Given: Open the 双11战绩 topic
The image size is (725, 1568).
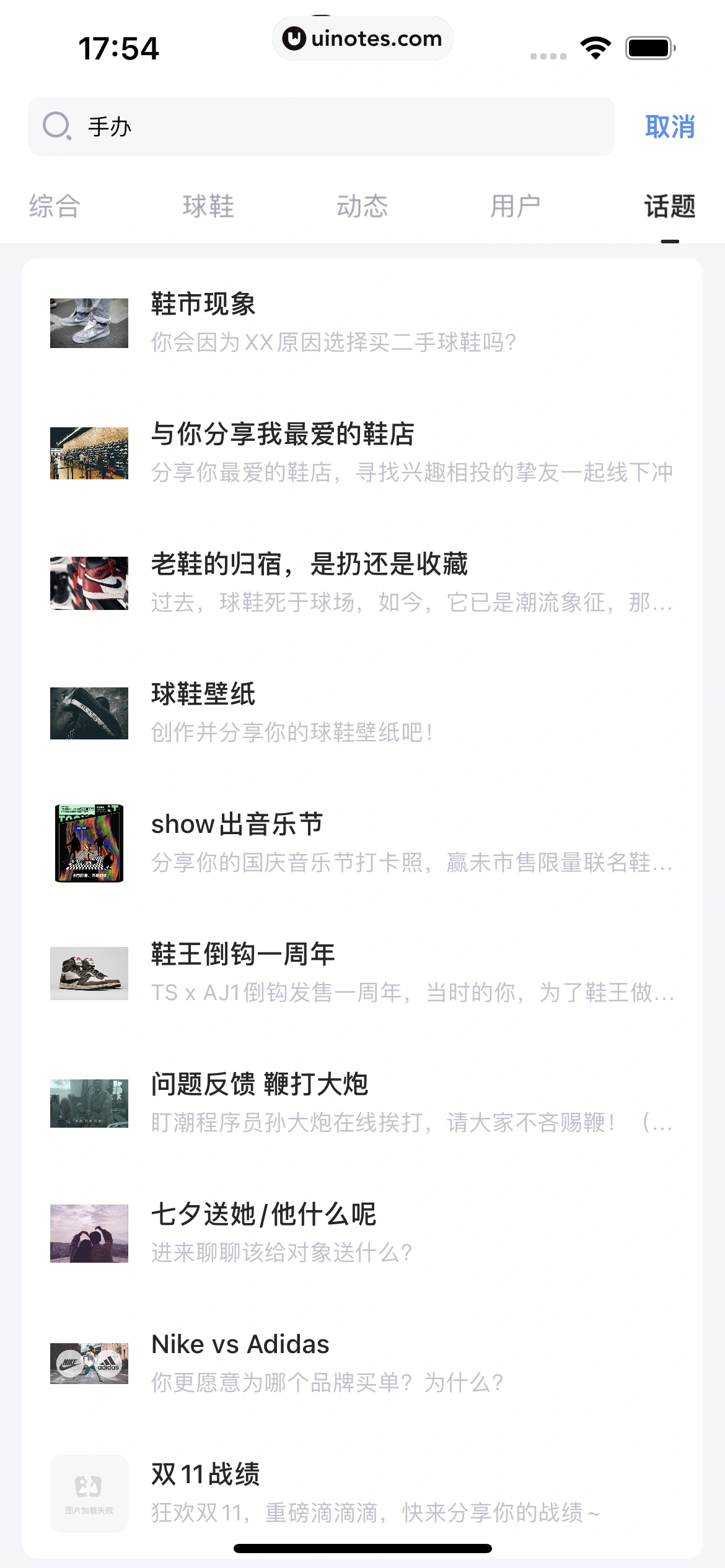Looking at the screenshot, I should coord(362,1493).
